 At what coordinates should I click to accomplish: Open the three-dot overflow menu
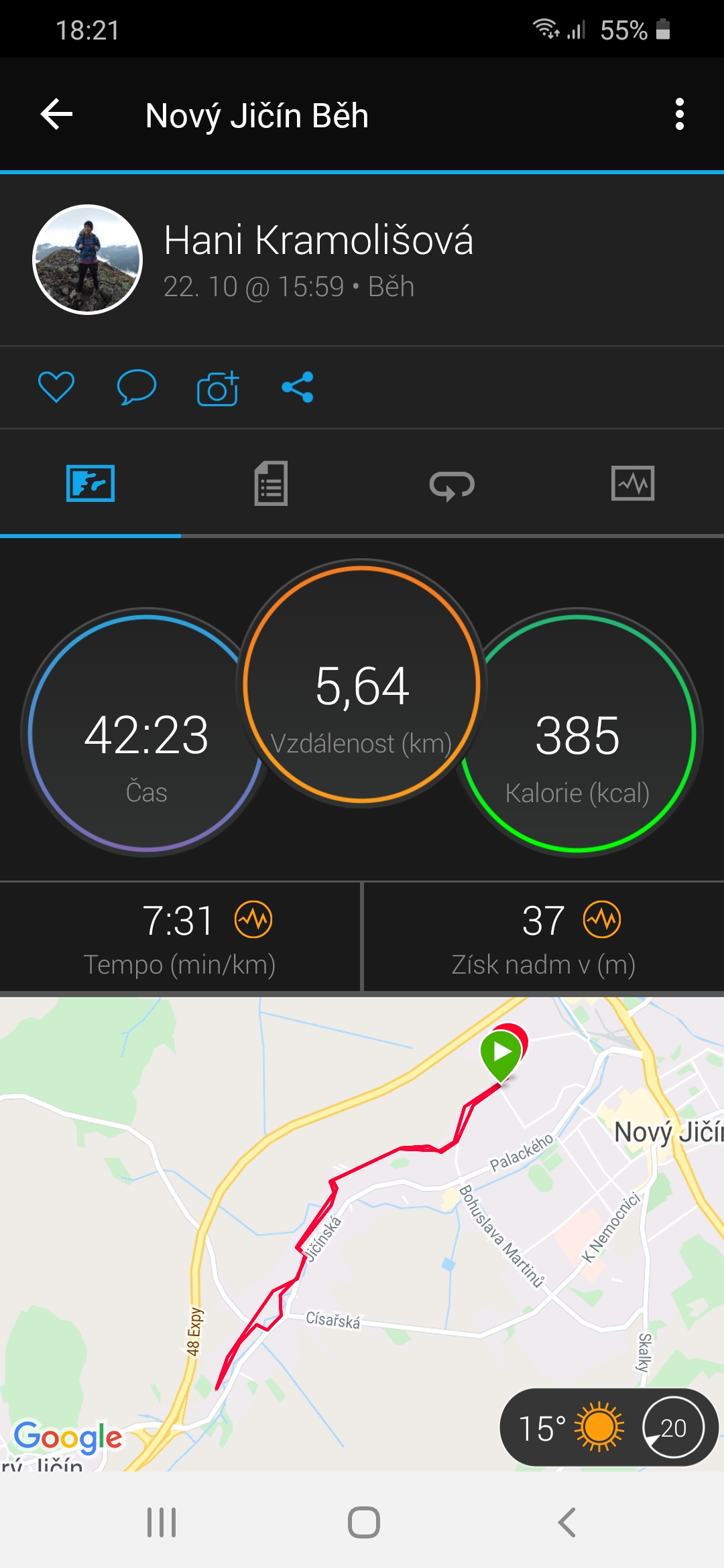[x=680, y=115]
